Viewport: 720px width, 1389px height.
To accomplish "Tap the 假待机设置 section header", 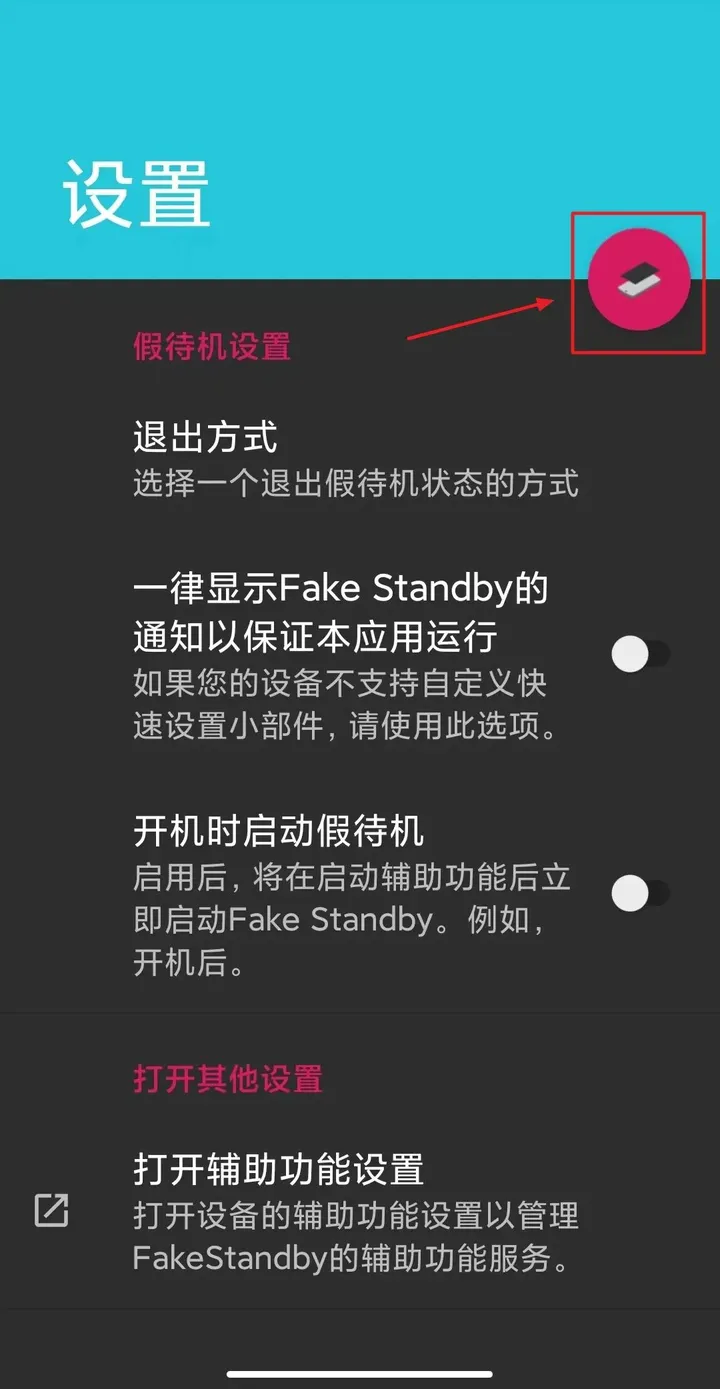I will coord(211,347).
